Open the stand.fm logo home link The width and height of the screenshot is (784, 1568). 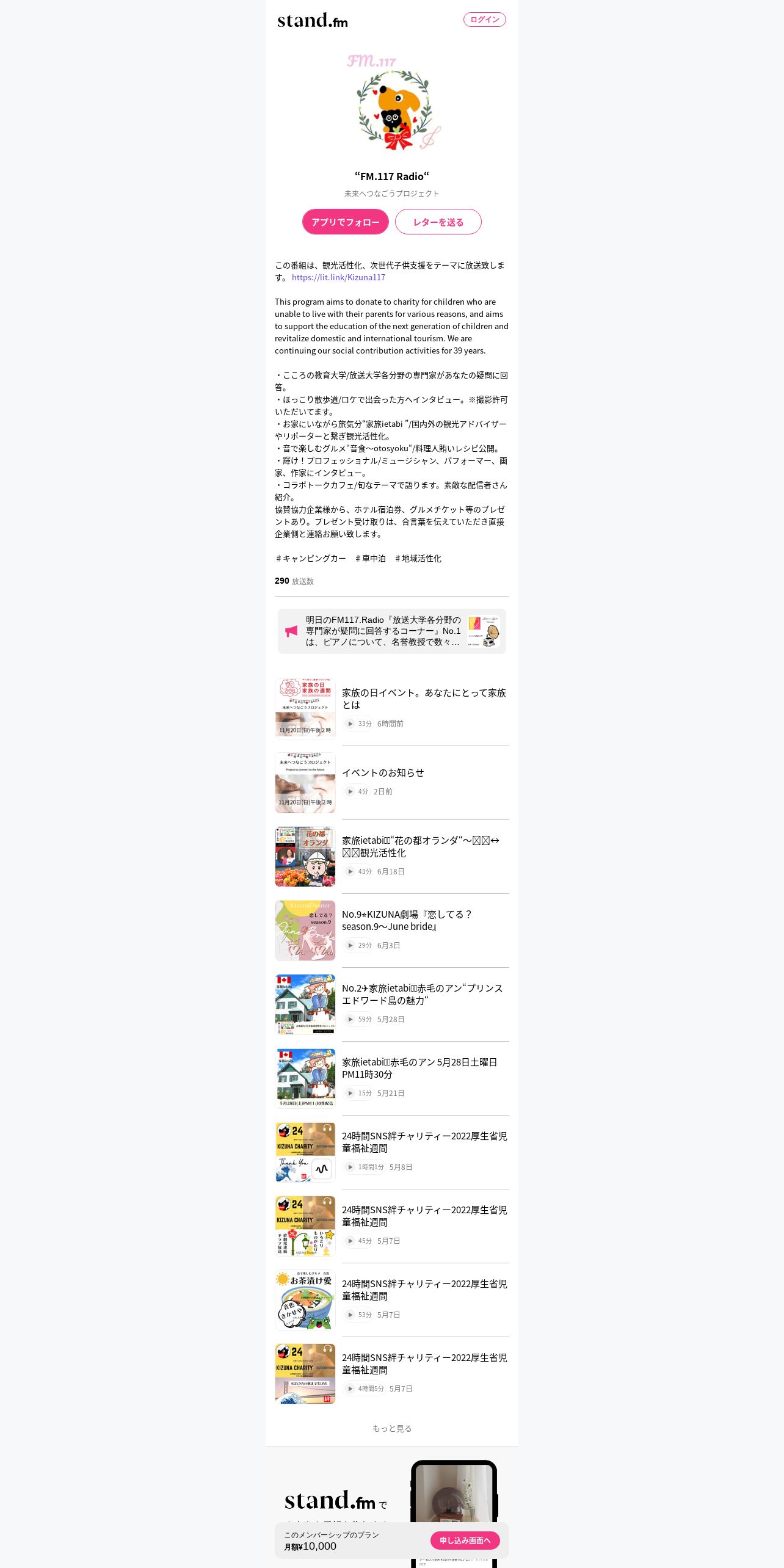(x=313, y=20)
